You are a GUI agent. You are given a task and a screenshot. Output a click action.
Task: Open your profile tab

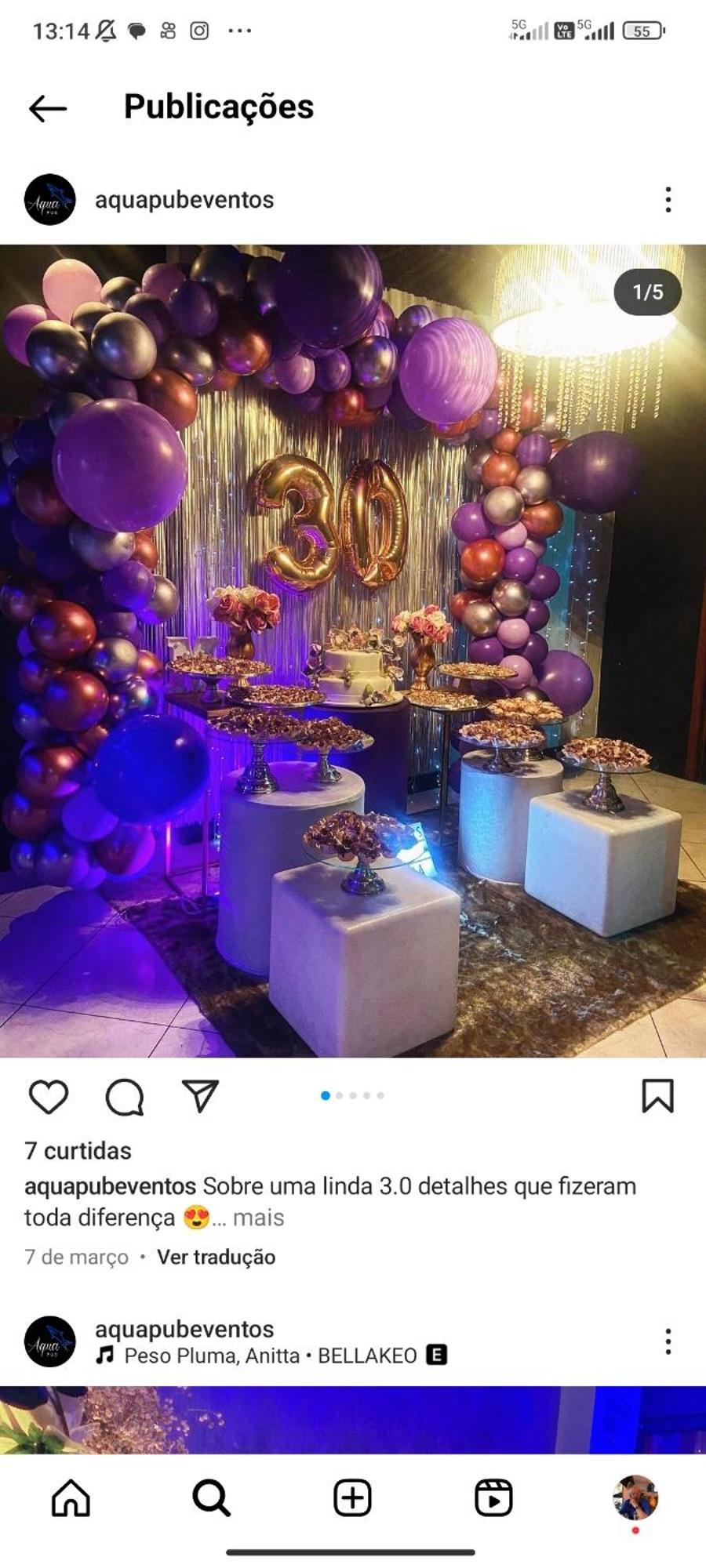[x=635, y=1497]
